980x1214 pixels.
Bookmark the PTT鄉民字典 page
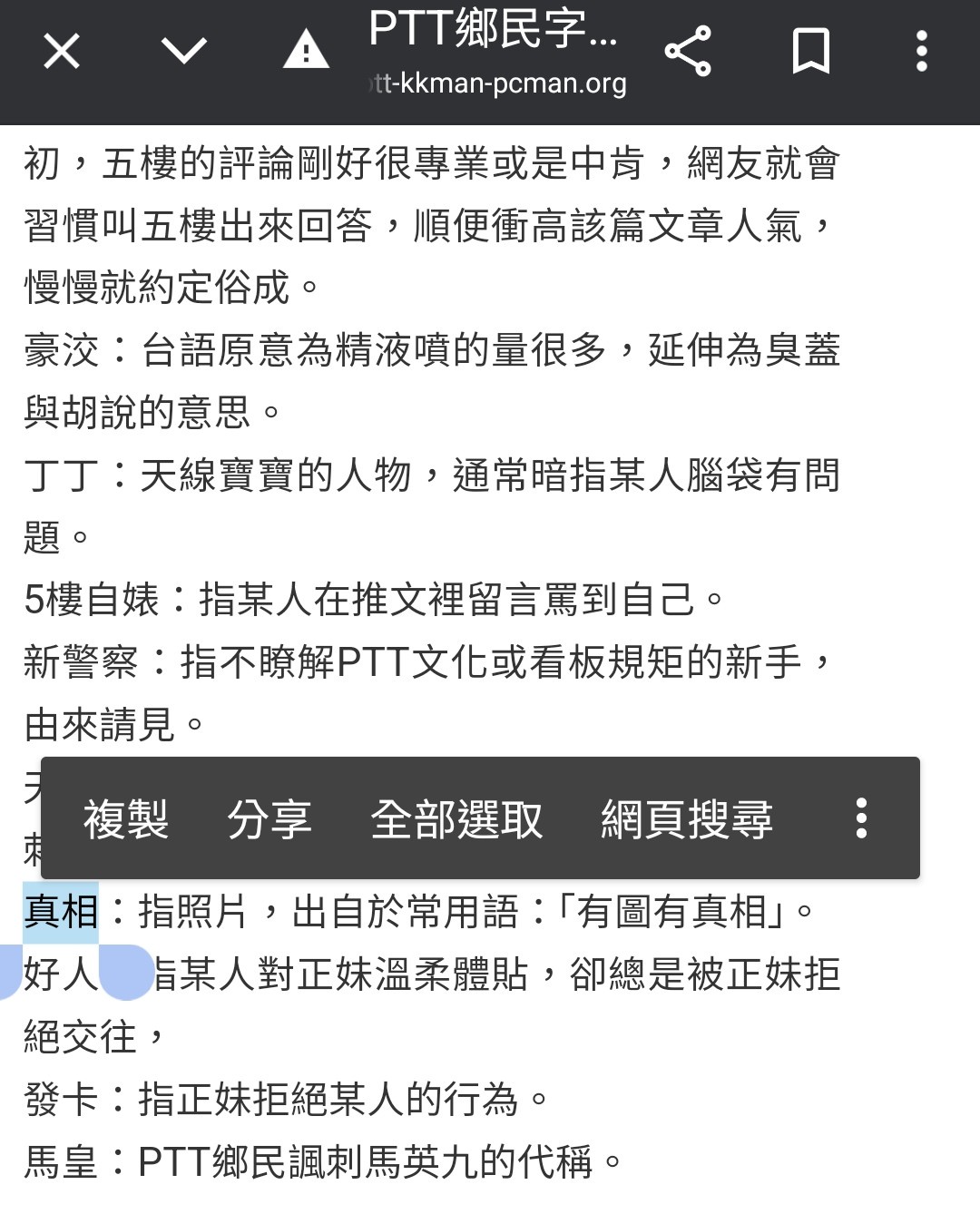click(x=810, y=51)
